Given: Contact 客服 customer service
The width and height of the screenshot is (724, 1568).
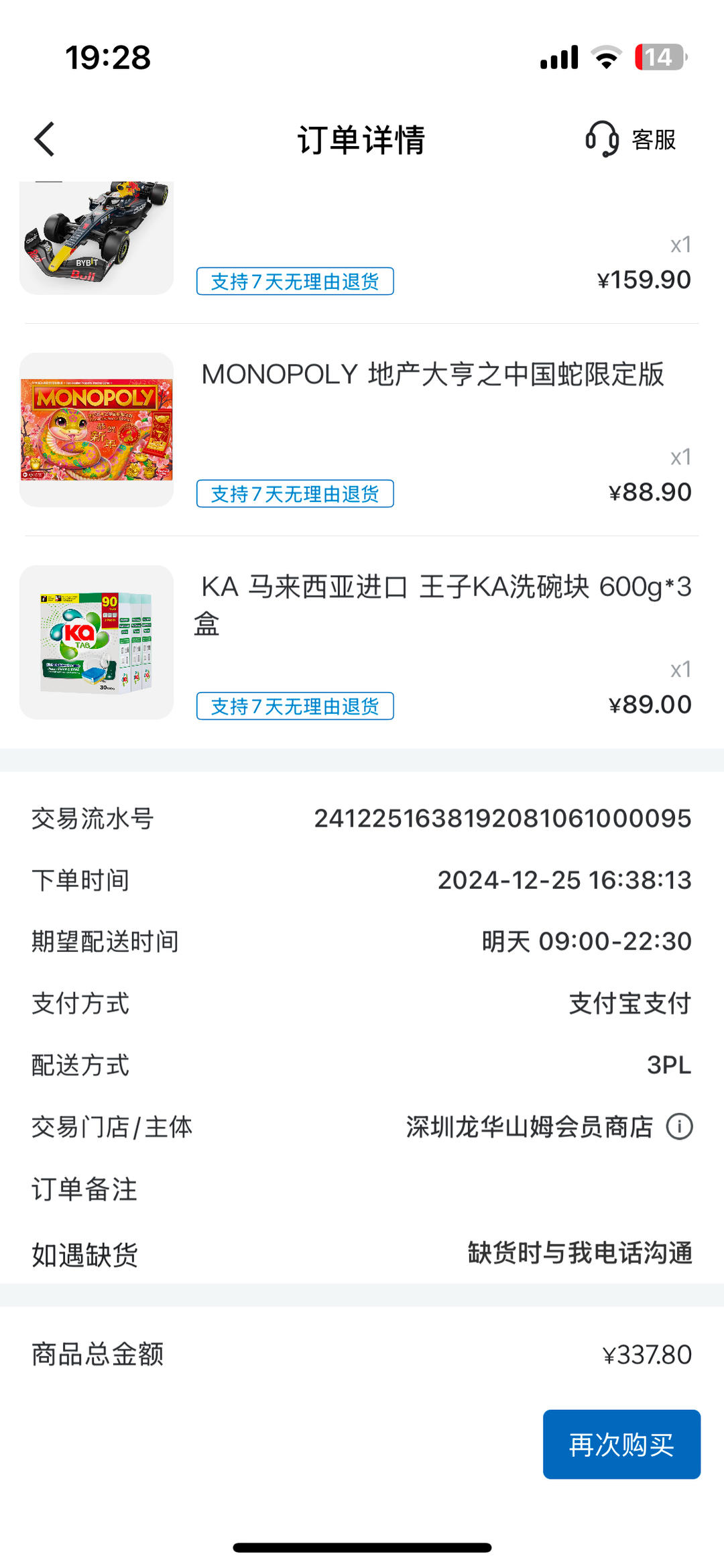Looking at the screenshot, I should (x=631, y=139).
